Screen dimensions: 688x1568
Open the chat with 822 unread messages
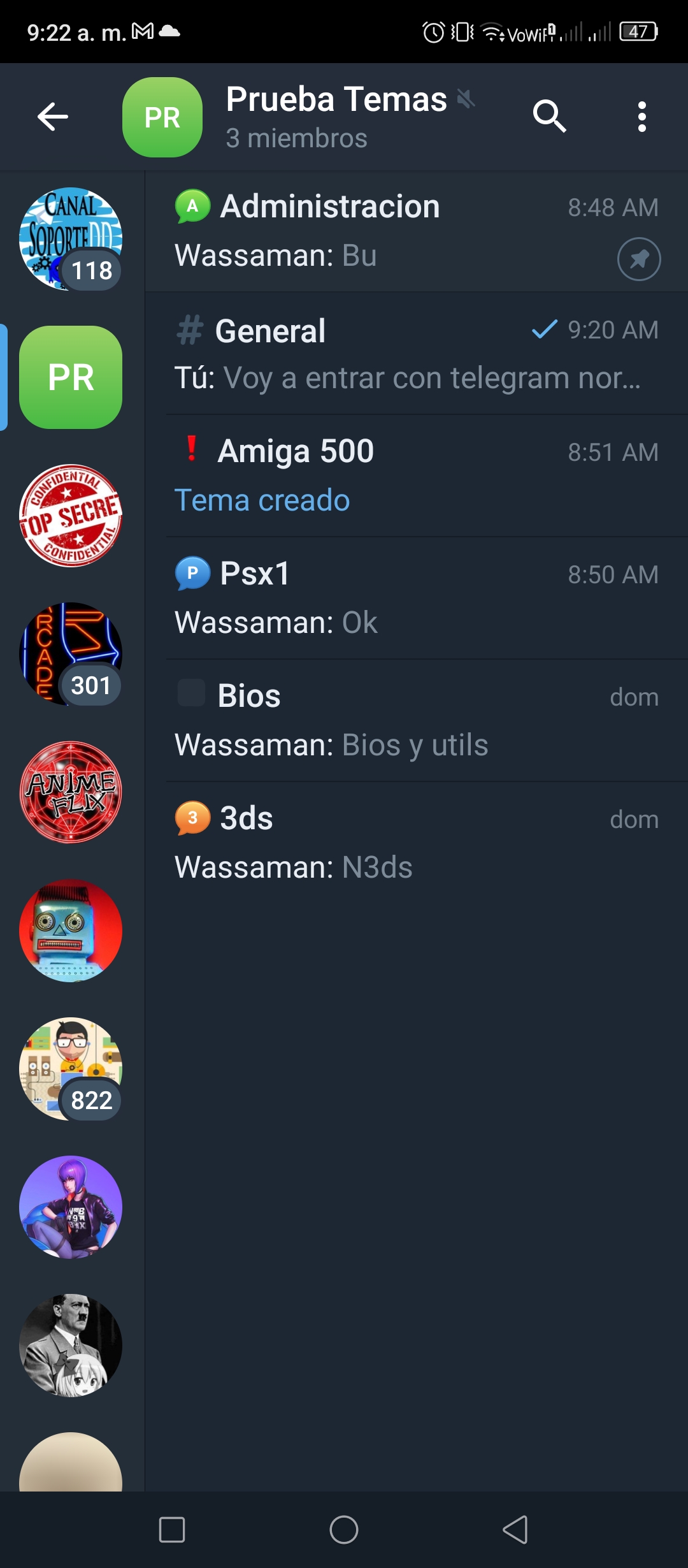(71, 1069)
